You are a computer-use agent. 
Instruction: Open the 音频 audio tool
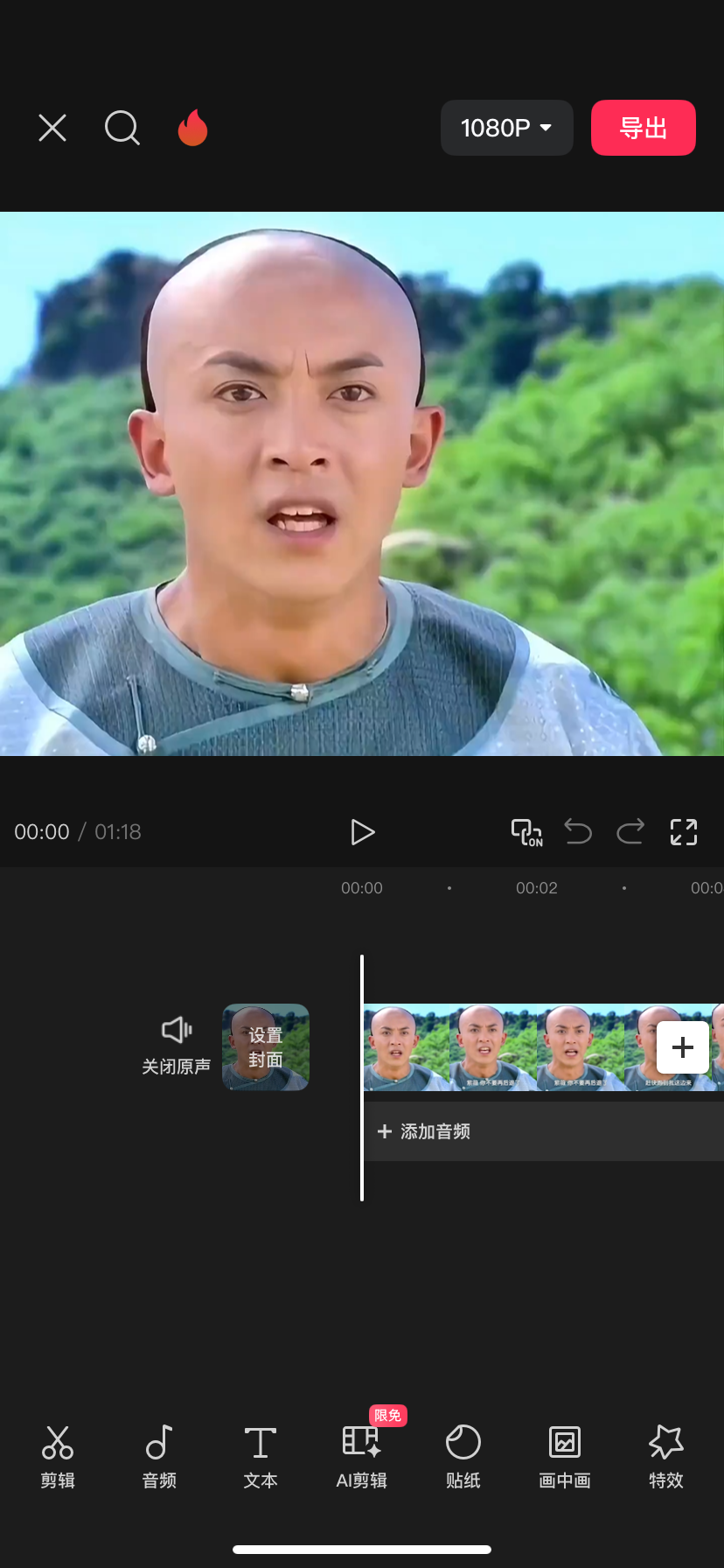tap(159, 1457)
